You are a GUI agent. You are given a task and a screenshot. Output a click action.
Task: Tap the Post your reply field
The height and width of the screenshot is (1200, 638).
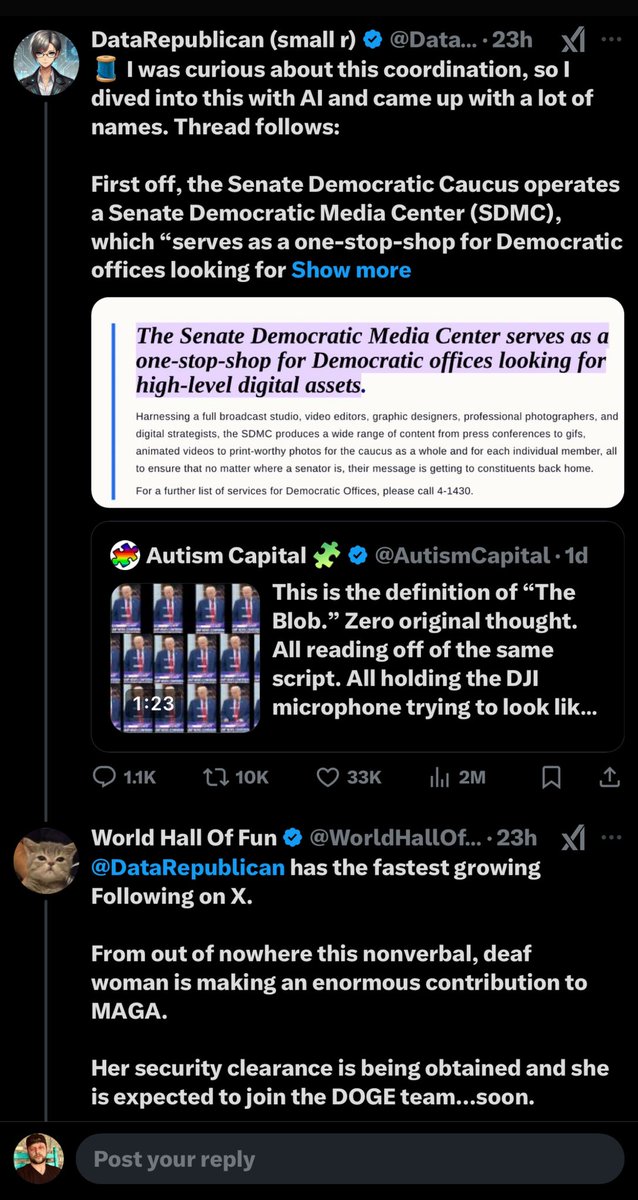[x=350, y=1160]
